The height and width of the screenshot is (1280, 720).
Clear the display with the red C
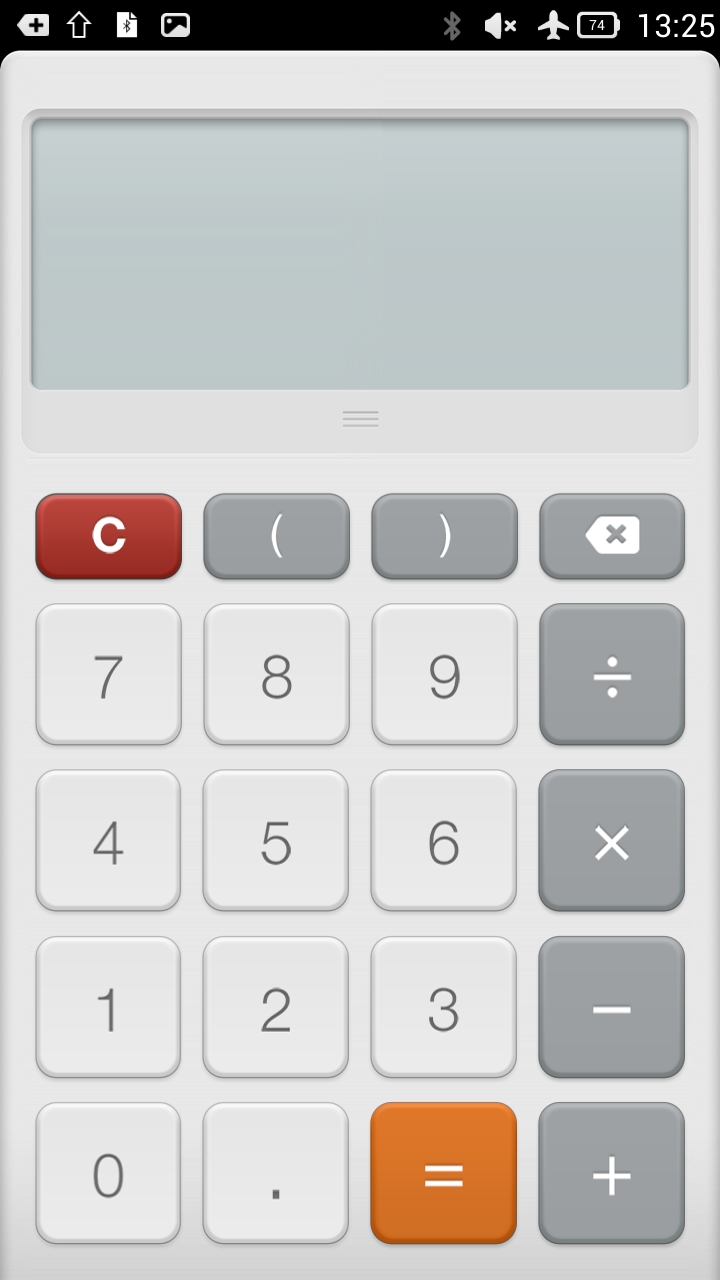point(109,536)
